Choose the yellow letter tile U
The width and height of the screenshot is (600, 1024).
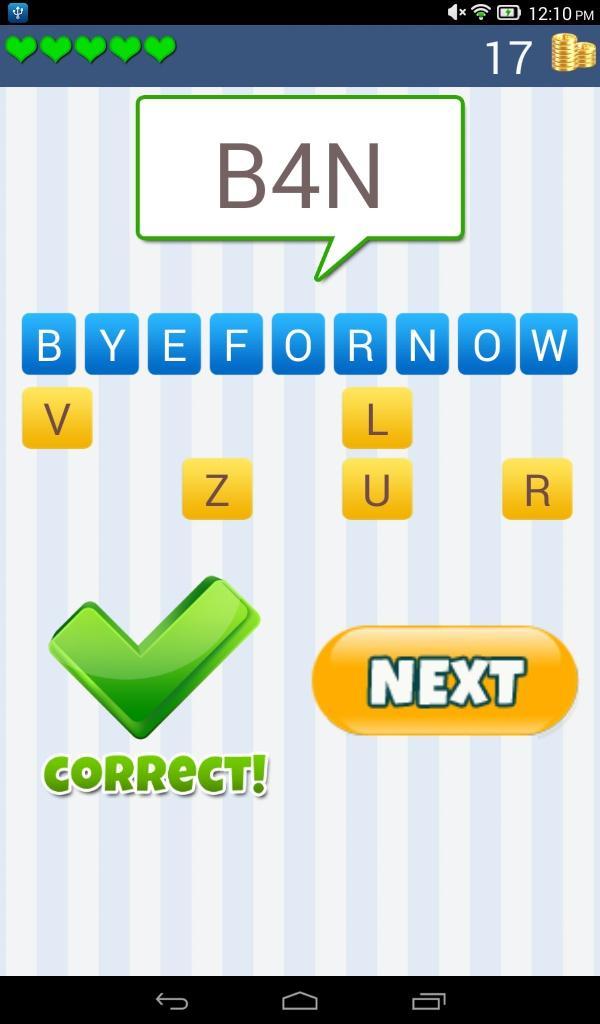(x=377, y=489)
